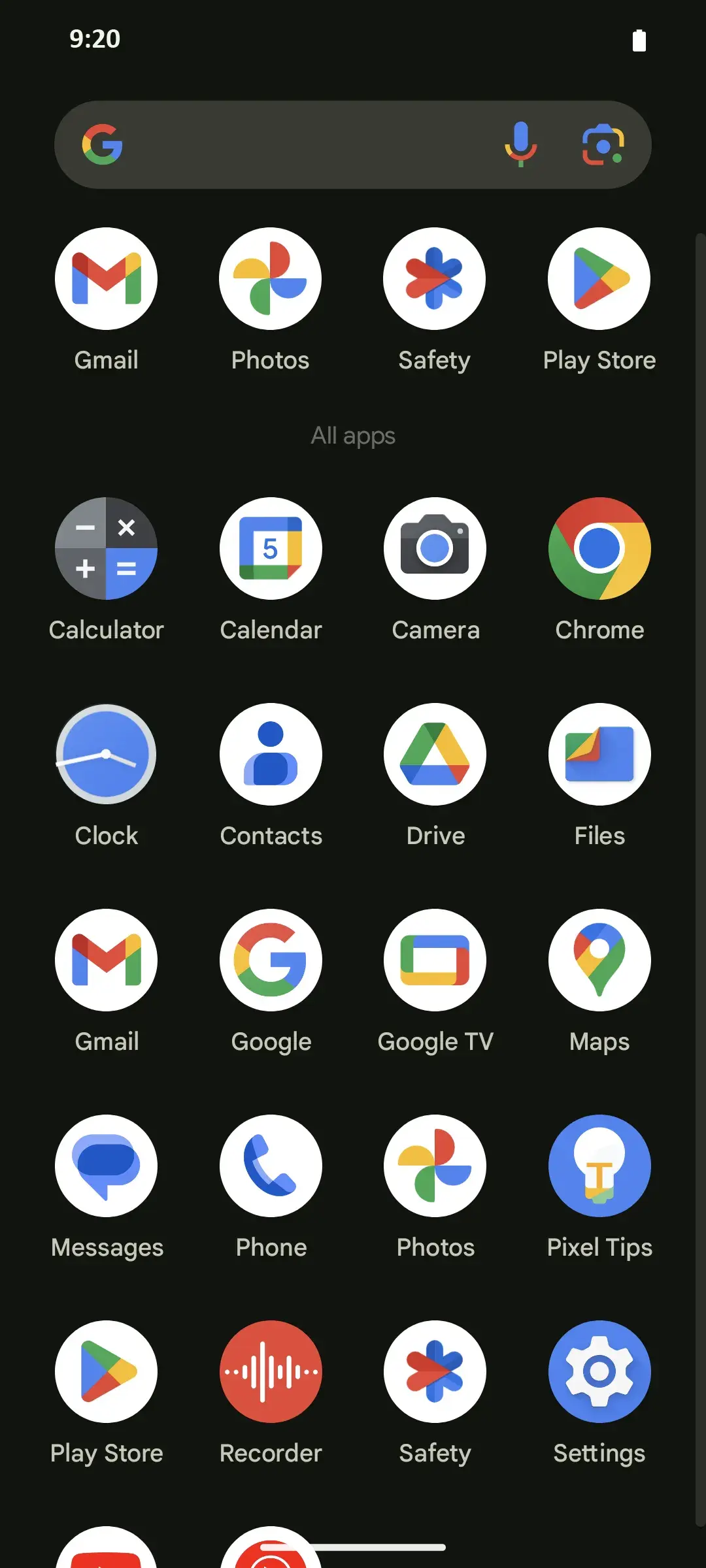Image resolution: width=706 pixels, height=1568 pixels.
Task: Open the Google app
Action: tap(271, 960)
